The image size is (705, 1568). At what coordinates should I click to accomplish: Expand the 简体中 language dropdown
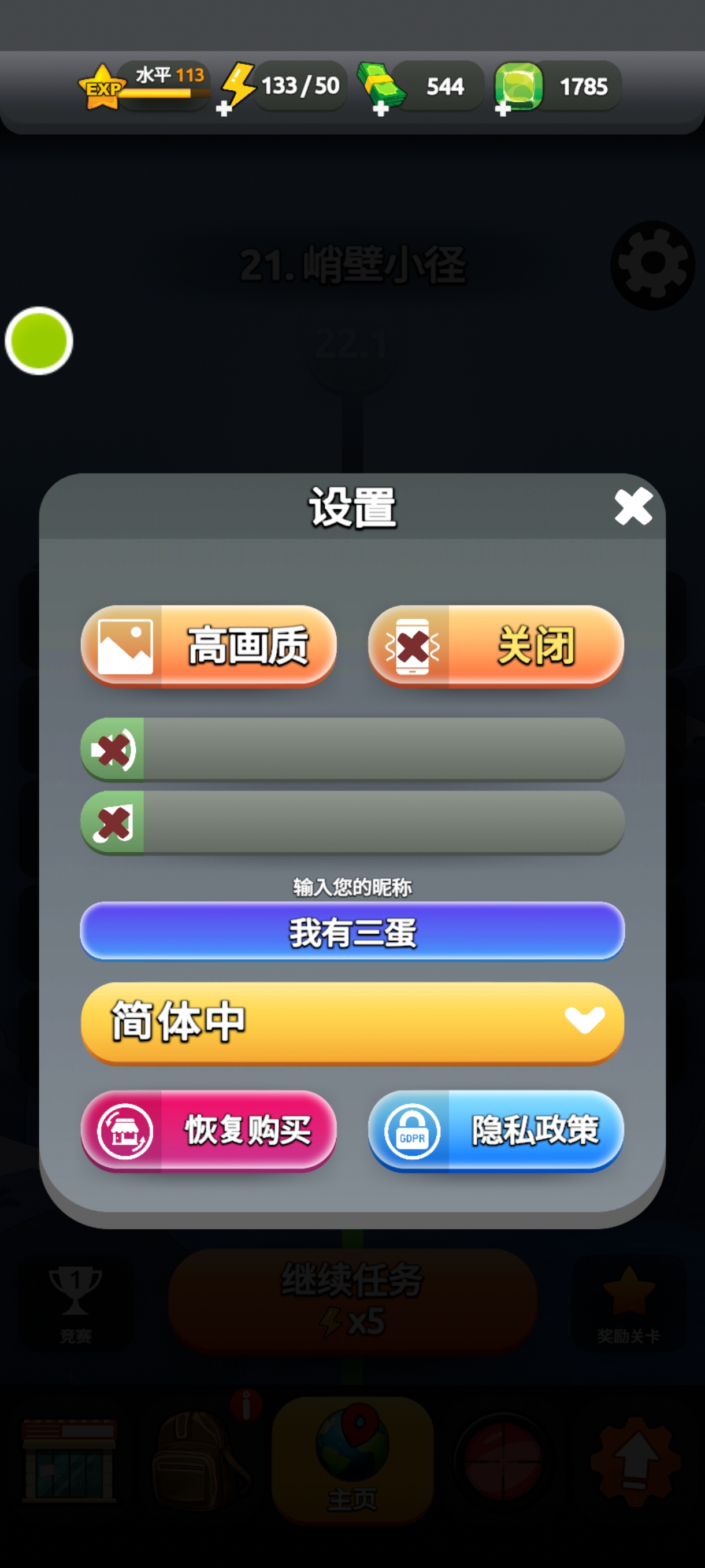[352, 1022]
